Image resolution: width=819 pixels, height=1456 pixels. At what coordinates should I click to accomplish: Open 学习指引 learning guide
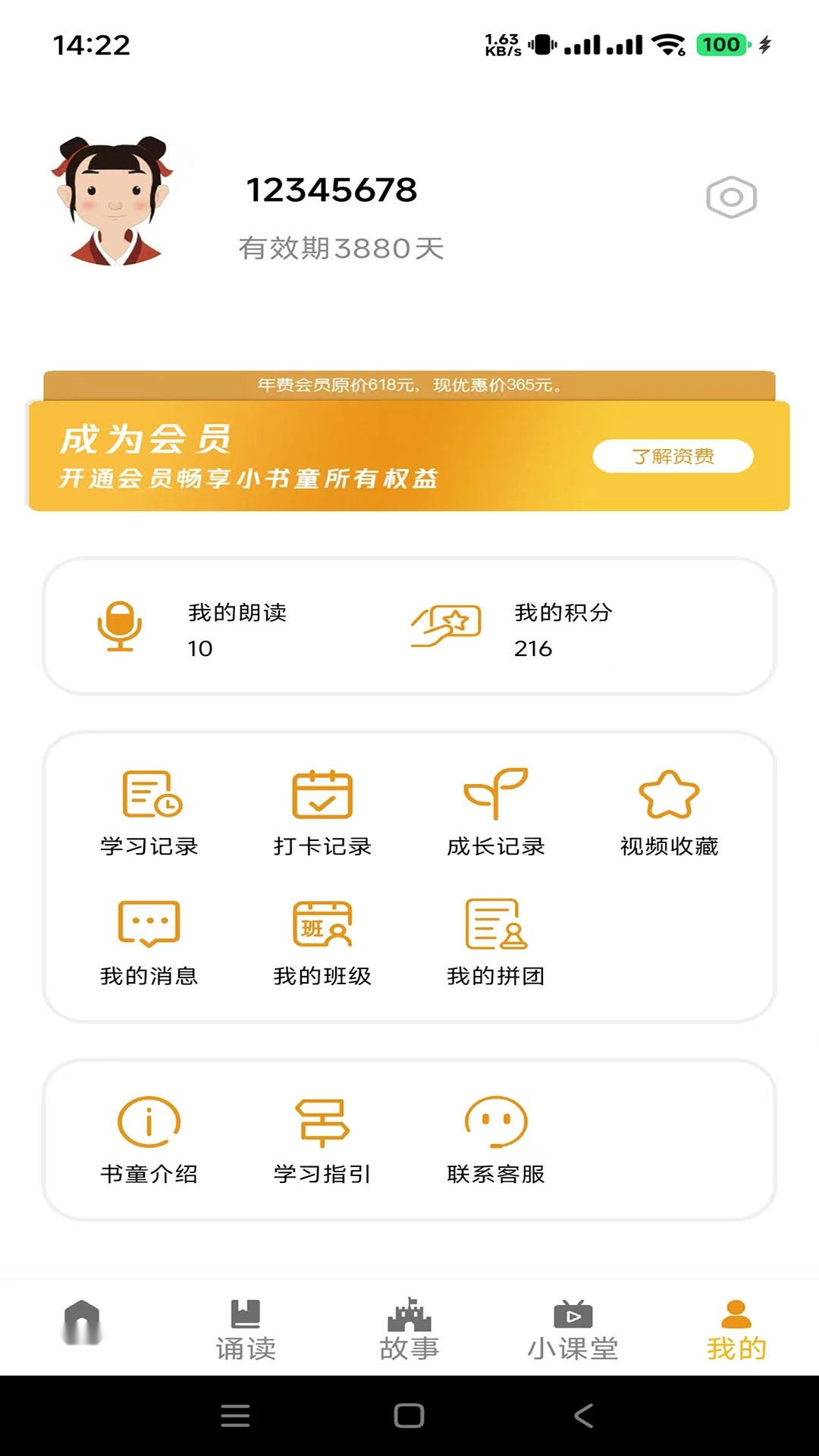[322, 1140]
